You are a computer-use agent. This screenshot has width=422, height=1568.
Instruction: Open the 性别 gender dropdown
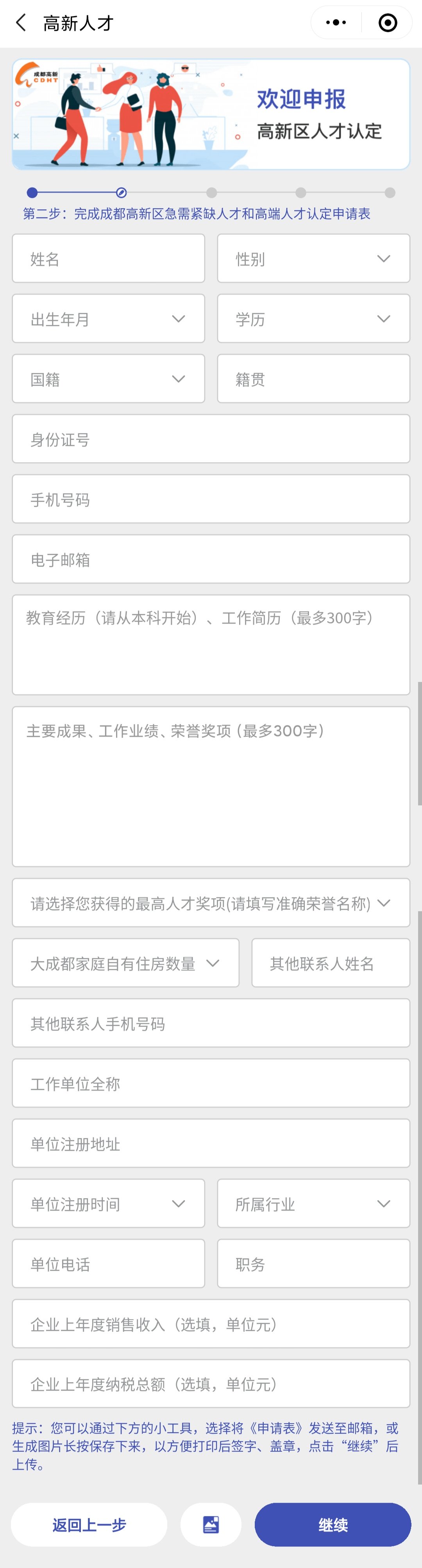[313, 259]
